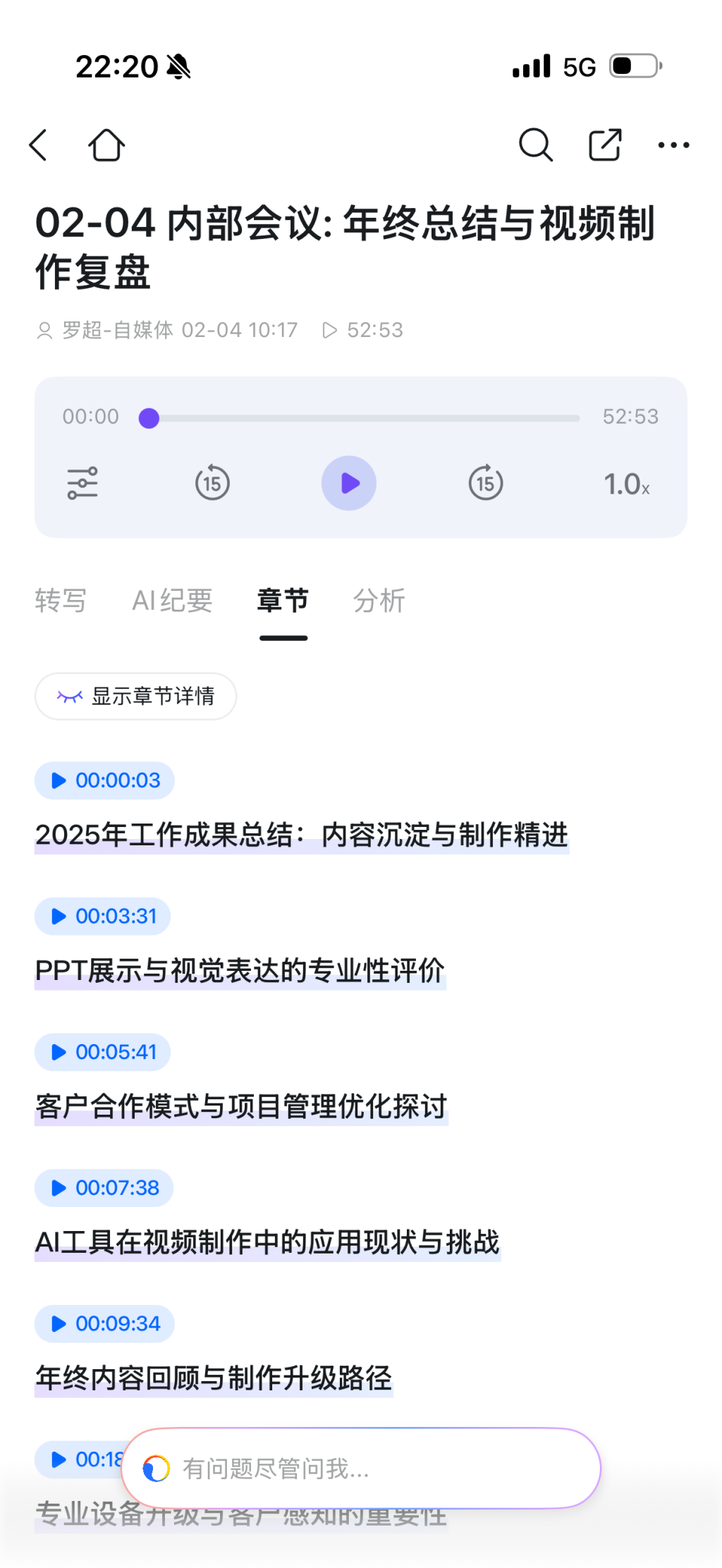Jump to chapter at 00:09:34
Screen dimensions: 722x1568
(105, 1324)
